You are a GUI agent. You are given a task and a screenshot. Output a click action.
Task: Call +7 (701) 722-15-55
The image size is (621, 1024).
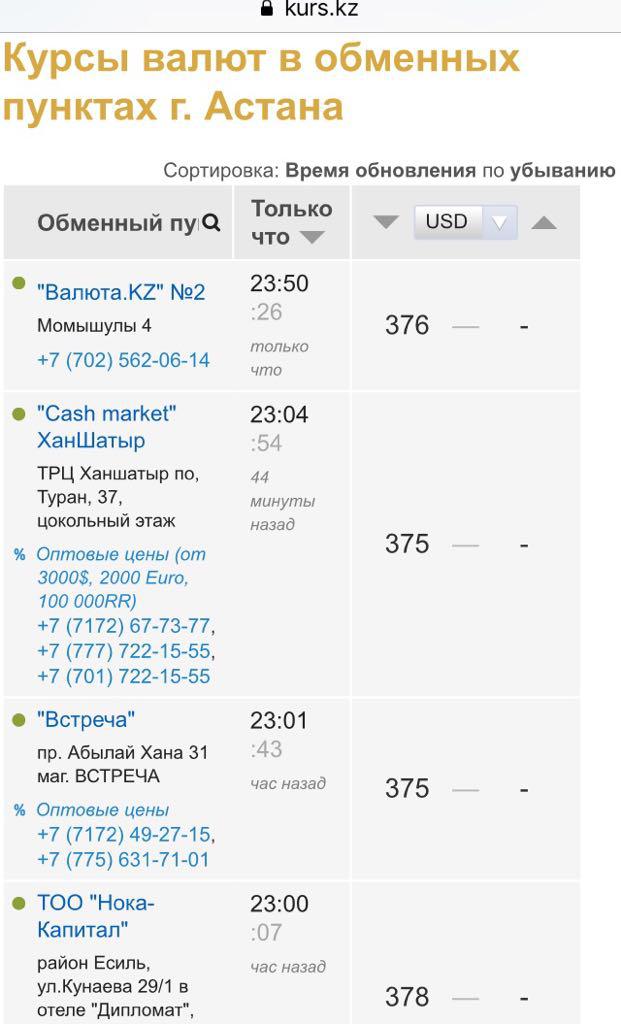pos(123,676)
